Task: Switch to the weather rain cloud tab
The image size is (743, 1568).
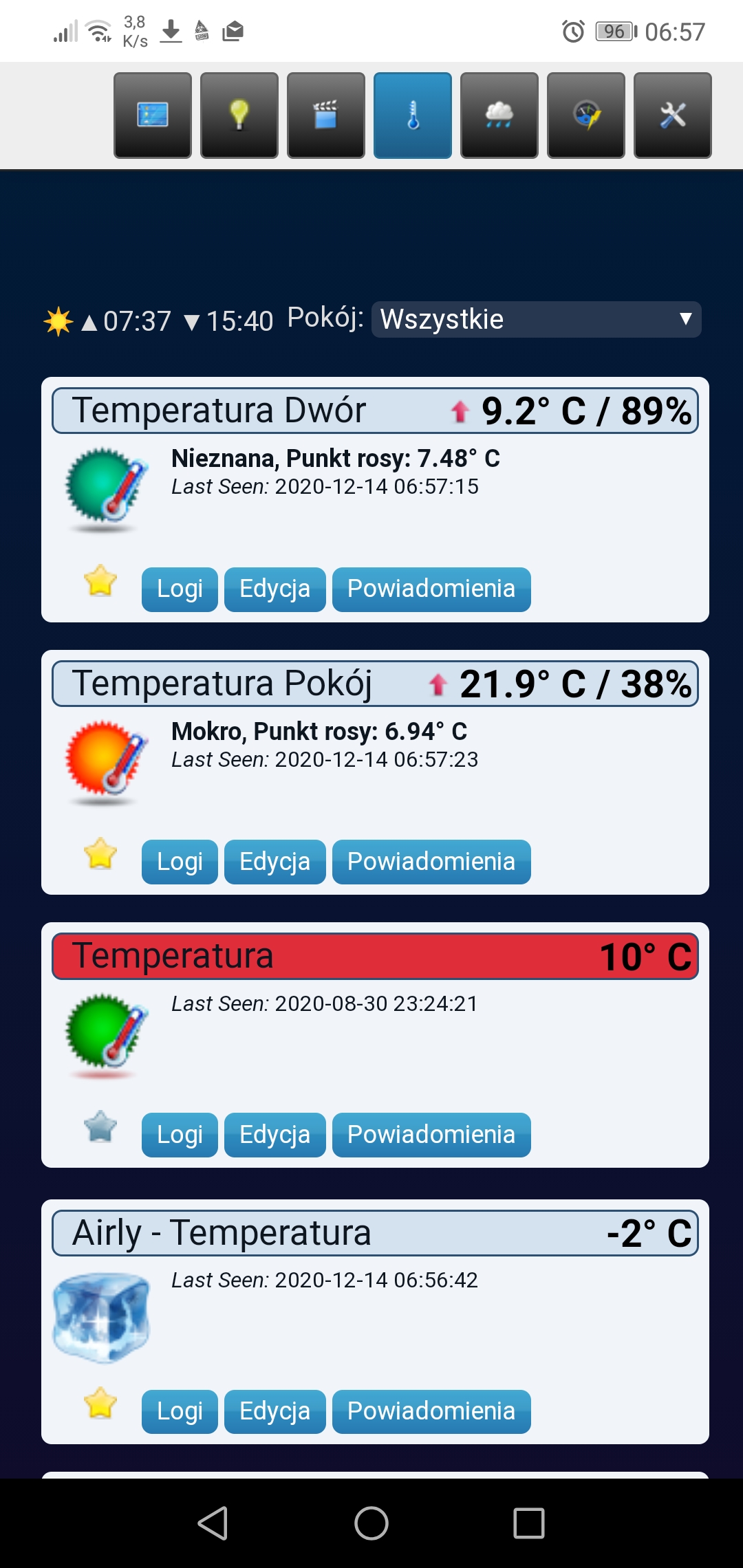Action: point(499,116)
